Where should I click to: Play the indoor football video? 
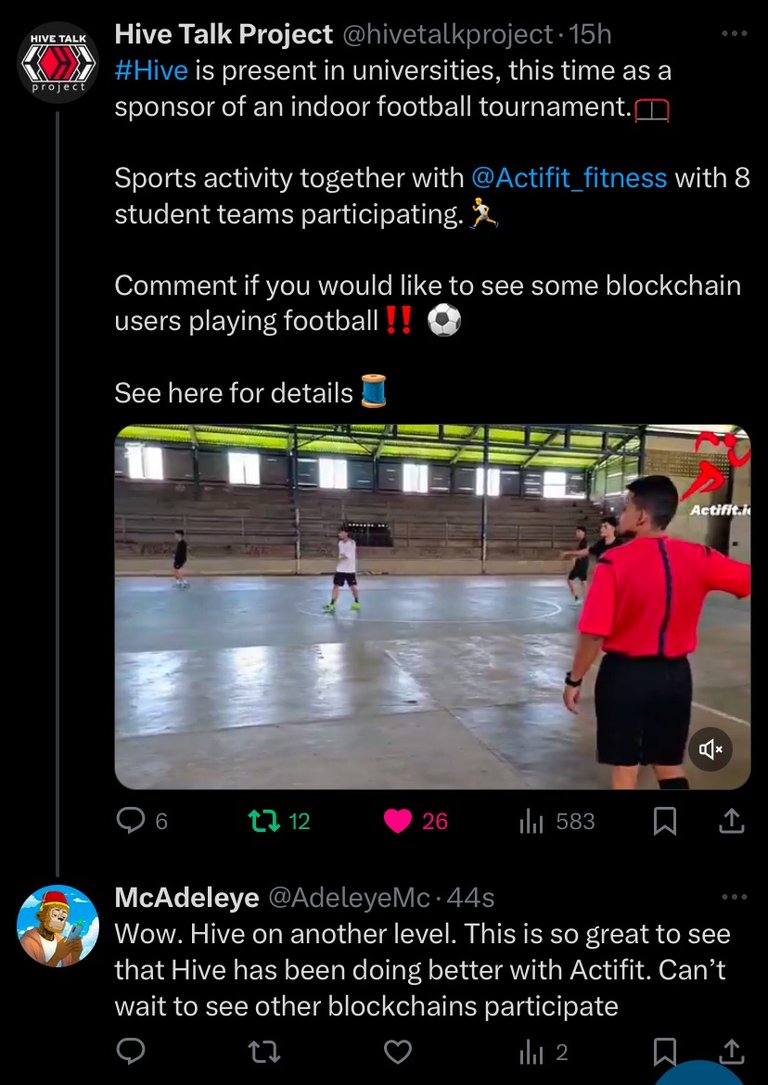[432, 606]
